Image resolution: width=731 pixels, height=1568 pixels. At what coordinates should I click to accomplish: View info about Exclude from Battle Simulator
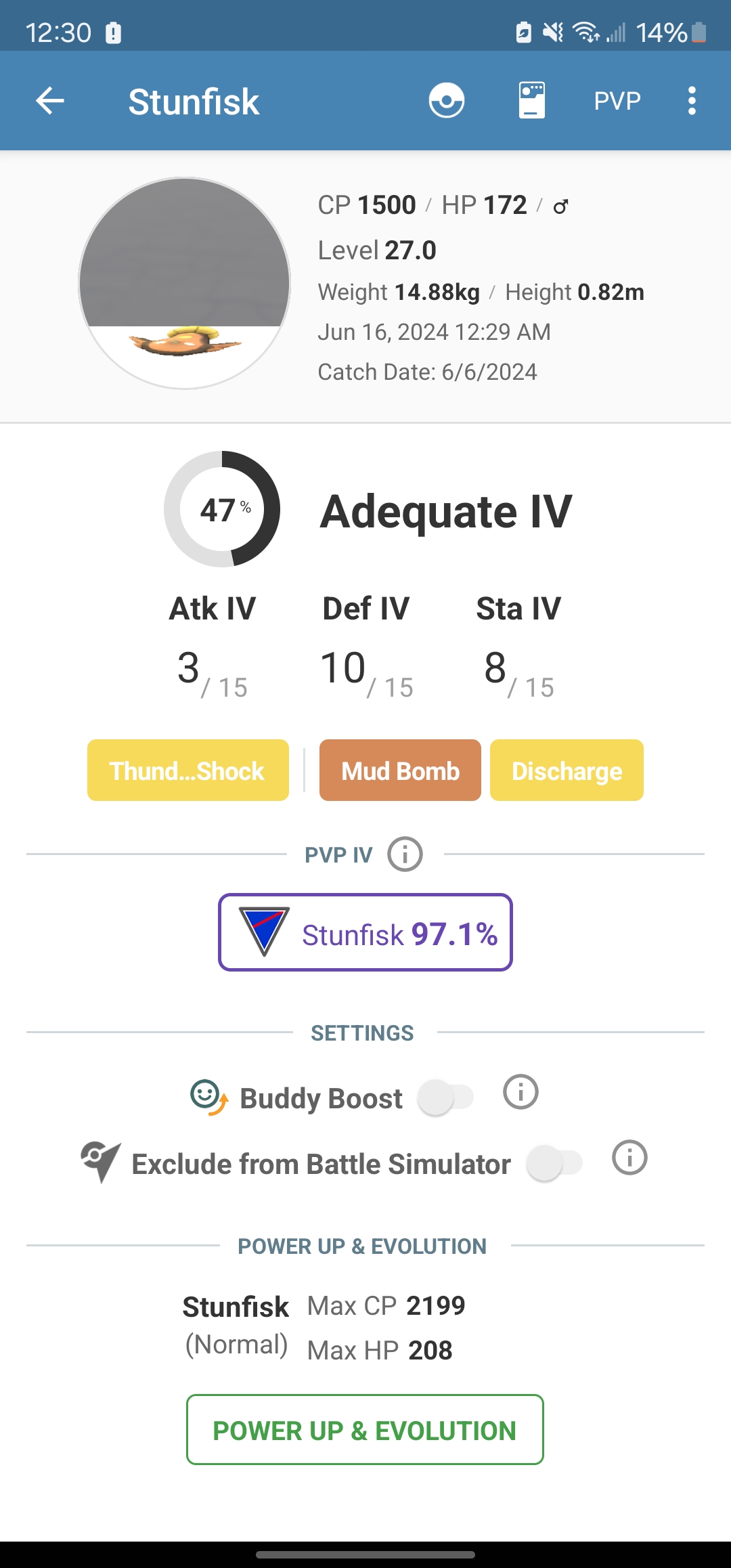(x=629, y=1158)
